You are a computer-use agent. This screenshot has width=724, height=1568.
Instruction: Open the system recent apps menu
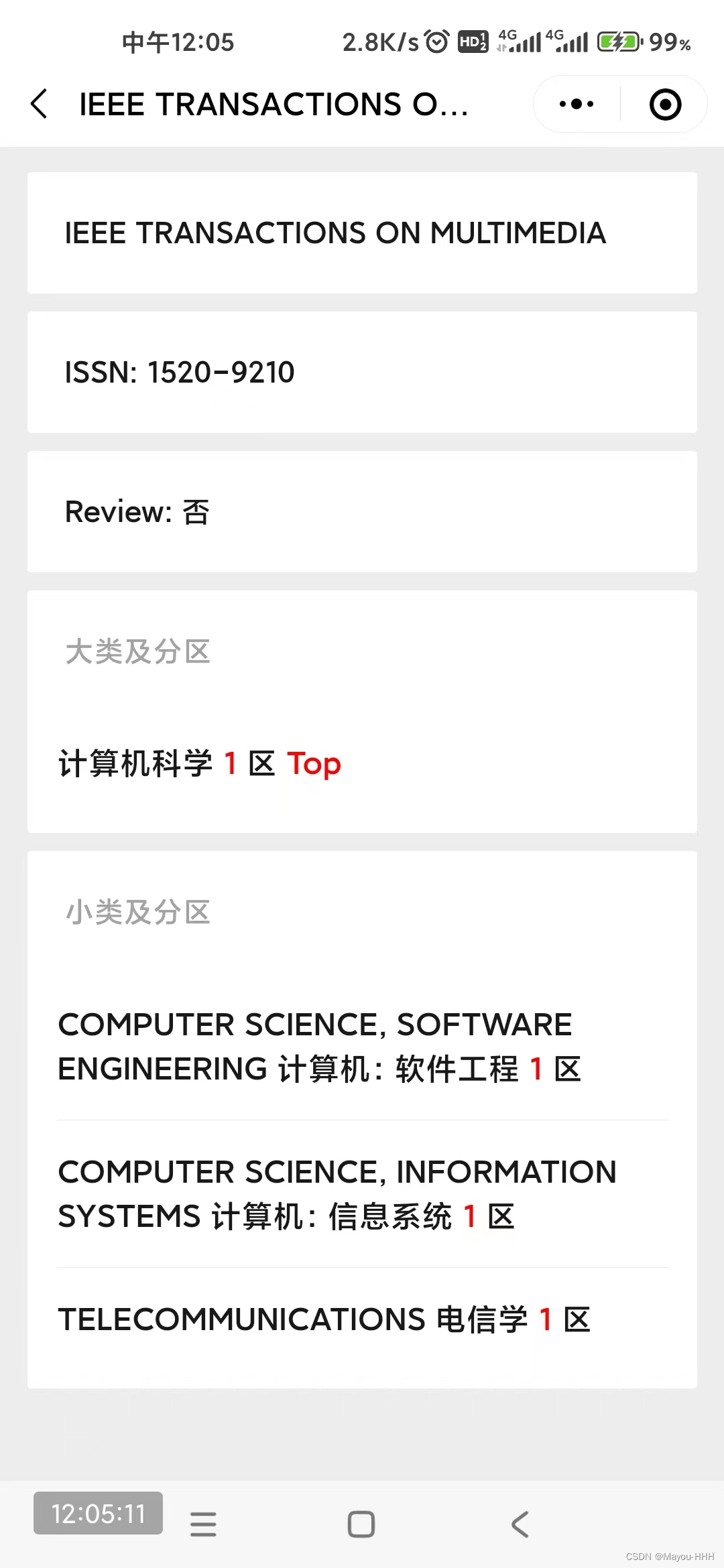203,1524
